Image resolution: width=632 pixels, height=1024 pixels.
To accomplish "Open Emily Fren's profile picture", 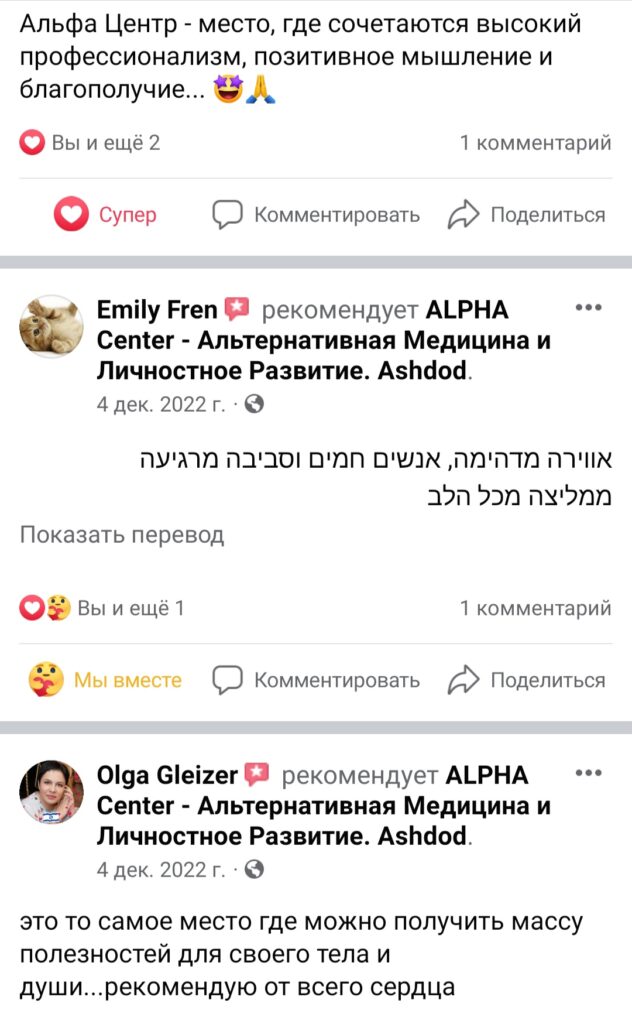I will pyautogui.click(x=51, y=325).
